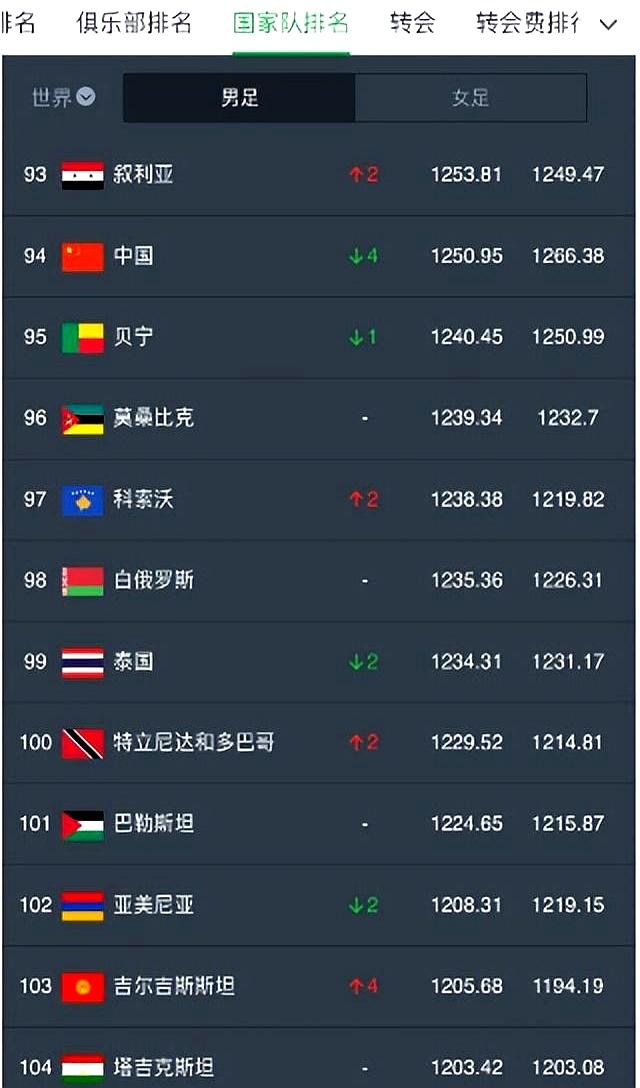View the 贝宁 team details
640x1088 pixels.
tap(319, 338)
